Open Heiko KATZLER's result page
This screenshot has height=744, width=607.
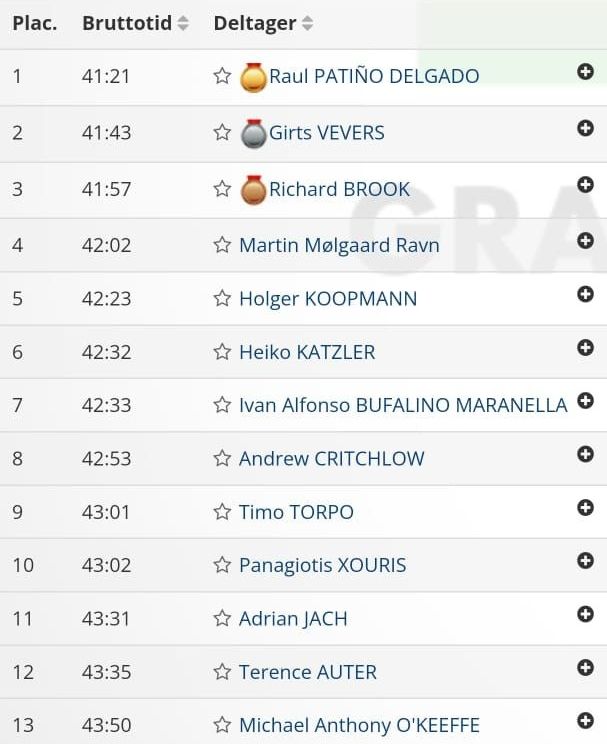(x=307, y=352)
